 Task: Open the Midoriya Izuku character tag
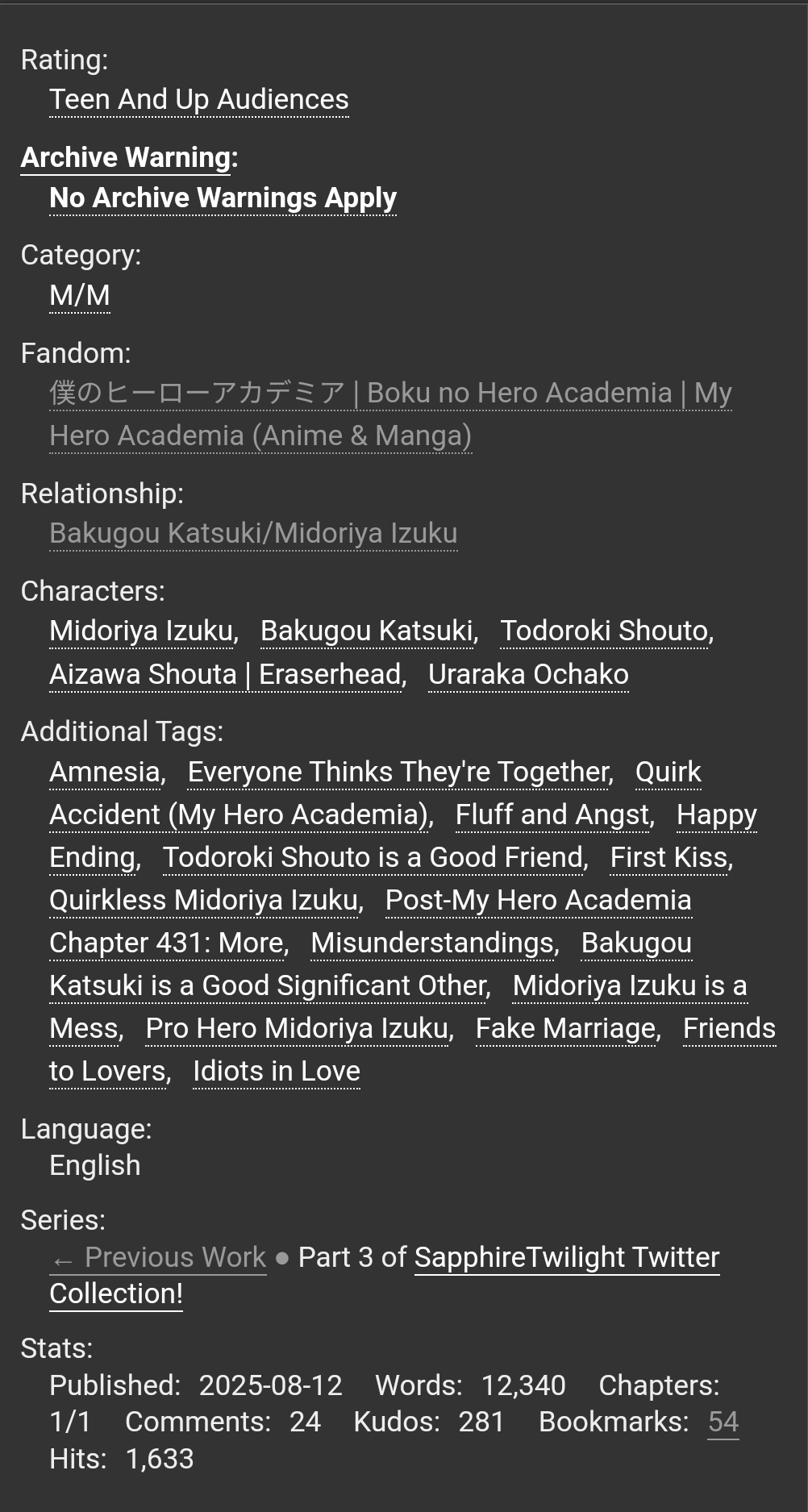click(x=141, y=631)
